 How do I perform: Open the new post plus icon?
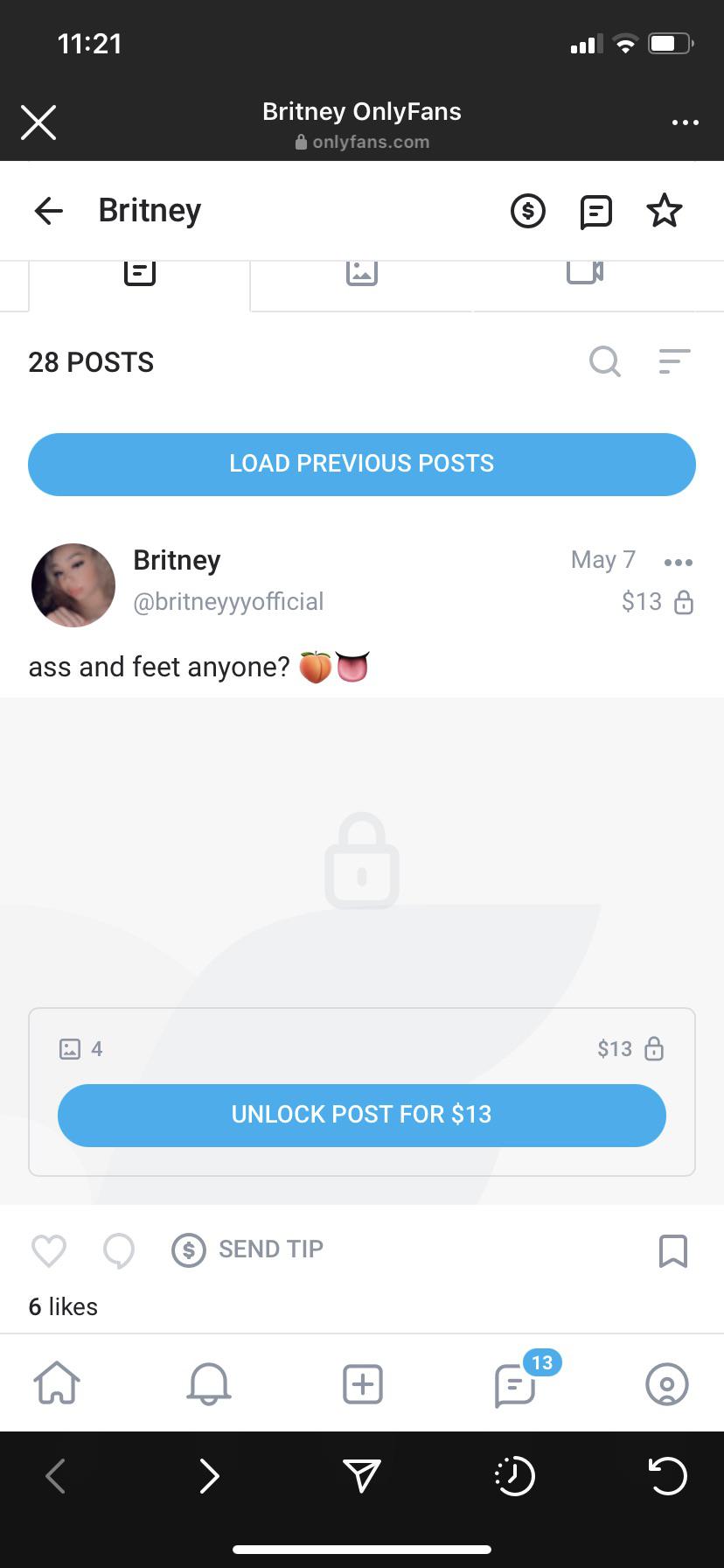[362, 1383]
